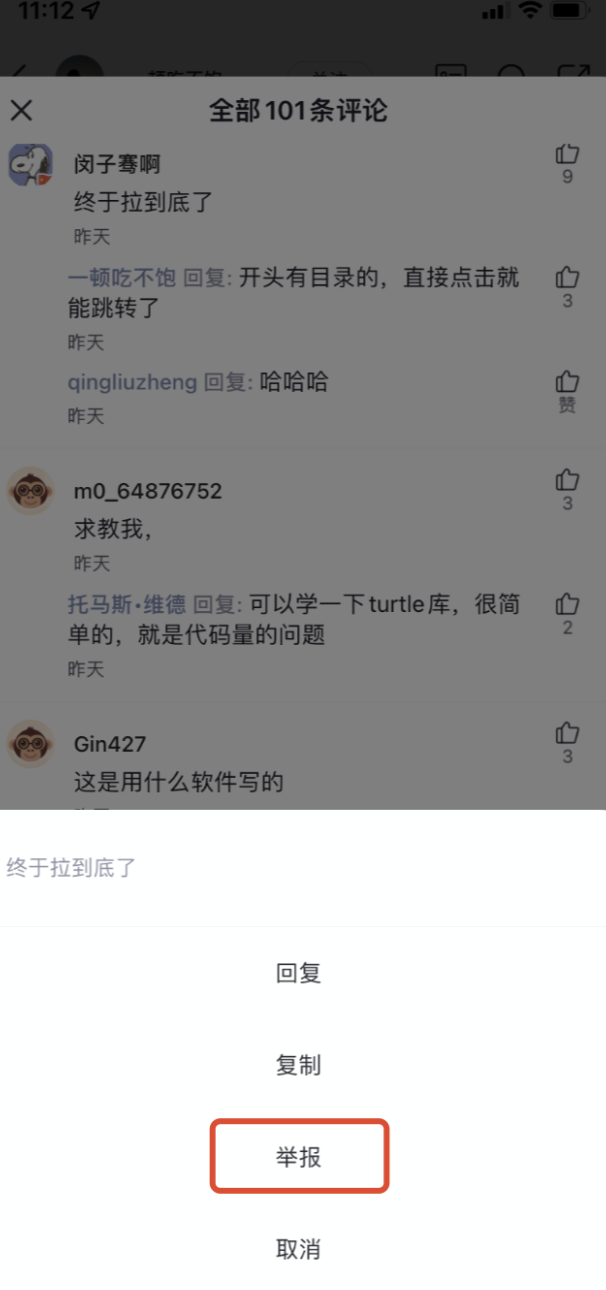Like Gin427's comment

(567, 734)
